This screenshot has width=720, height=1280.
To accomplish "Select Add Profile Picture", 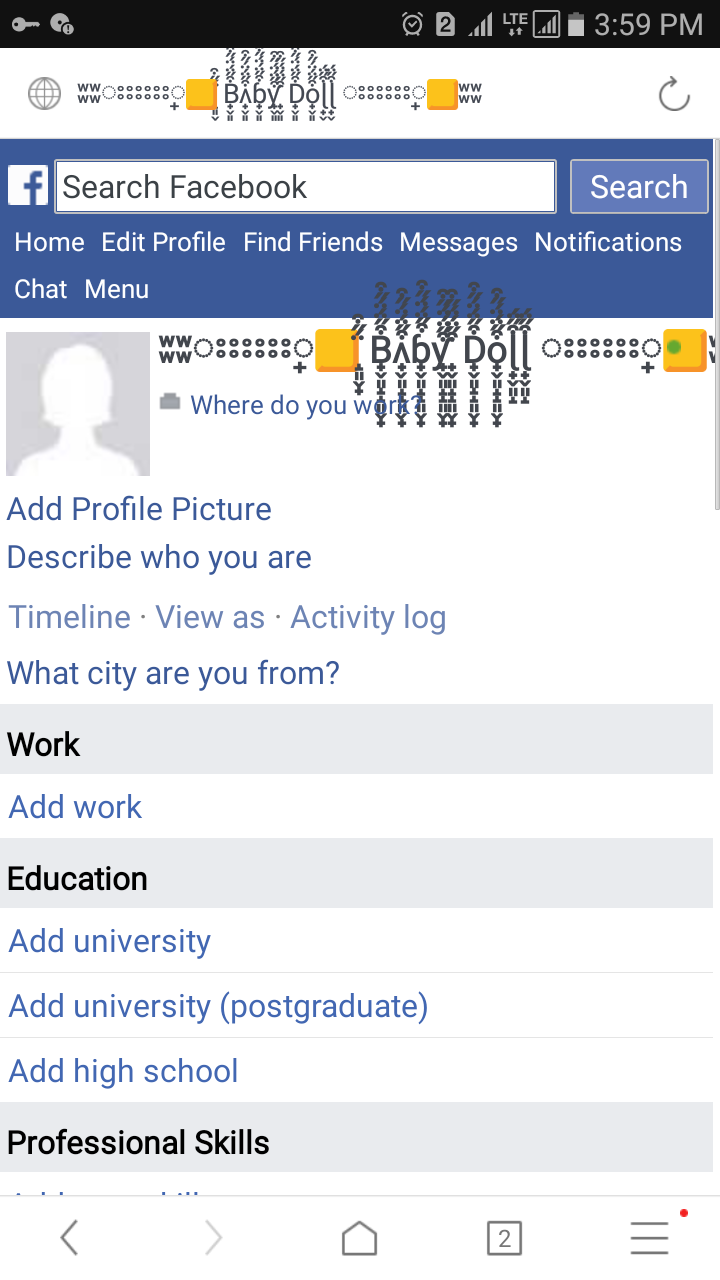I will 139,509.
